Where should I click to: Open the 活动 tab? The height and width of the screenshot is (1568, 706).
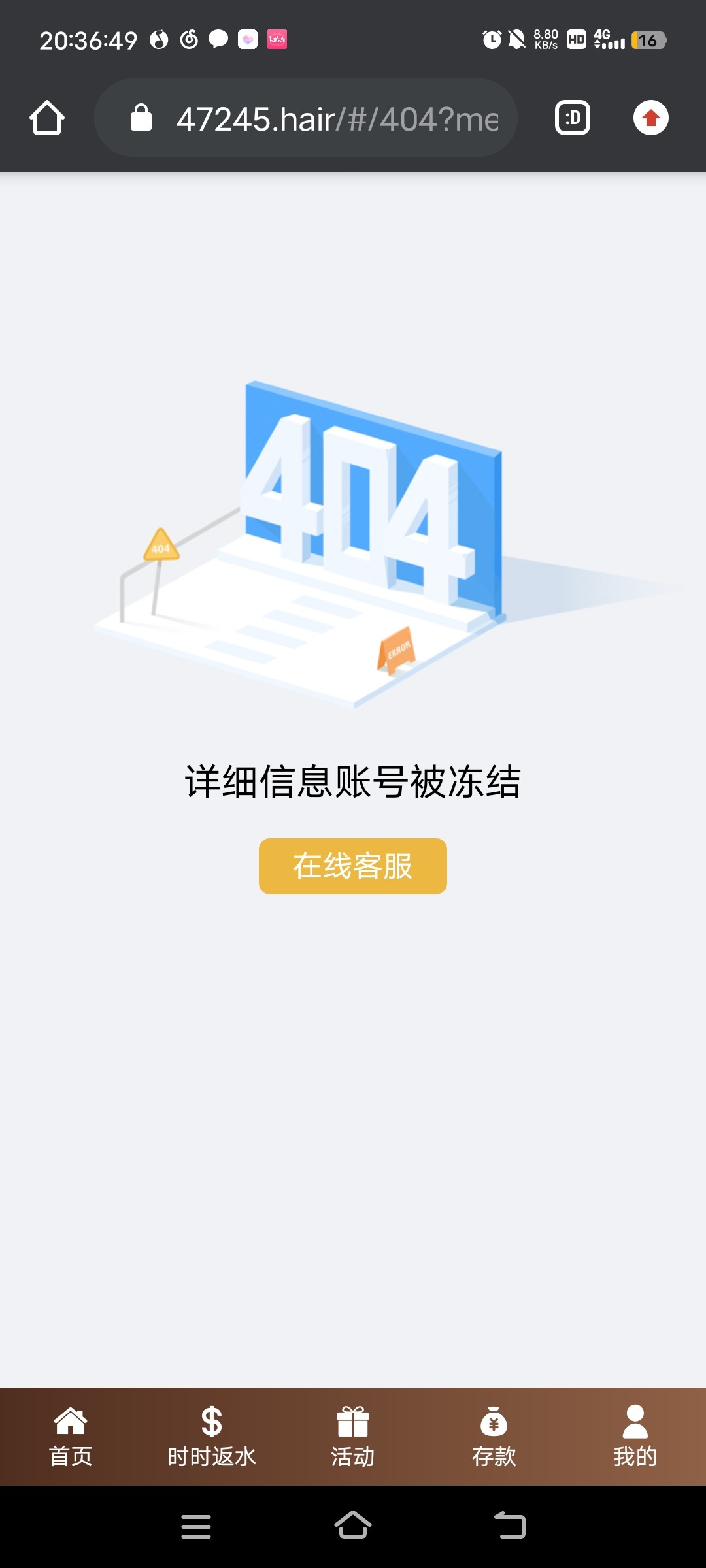tap(352, 1456)
